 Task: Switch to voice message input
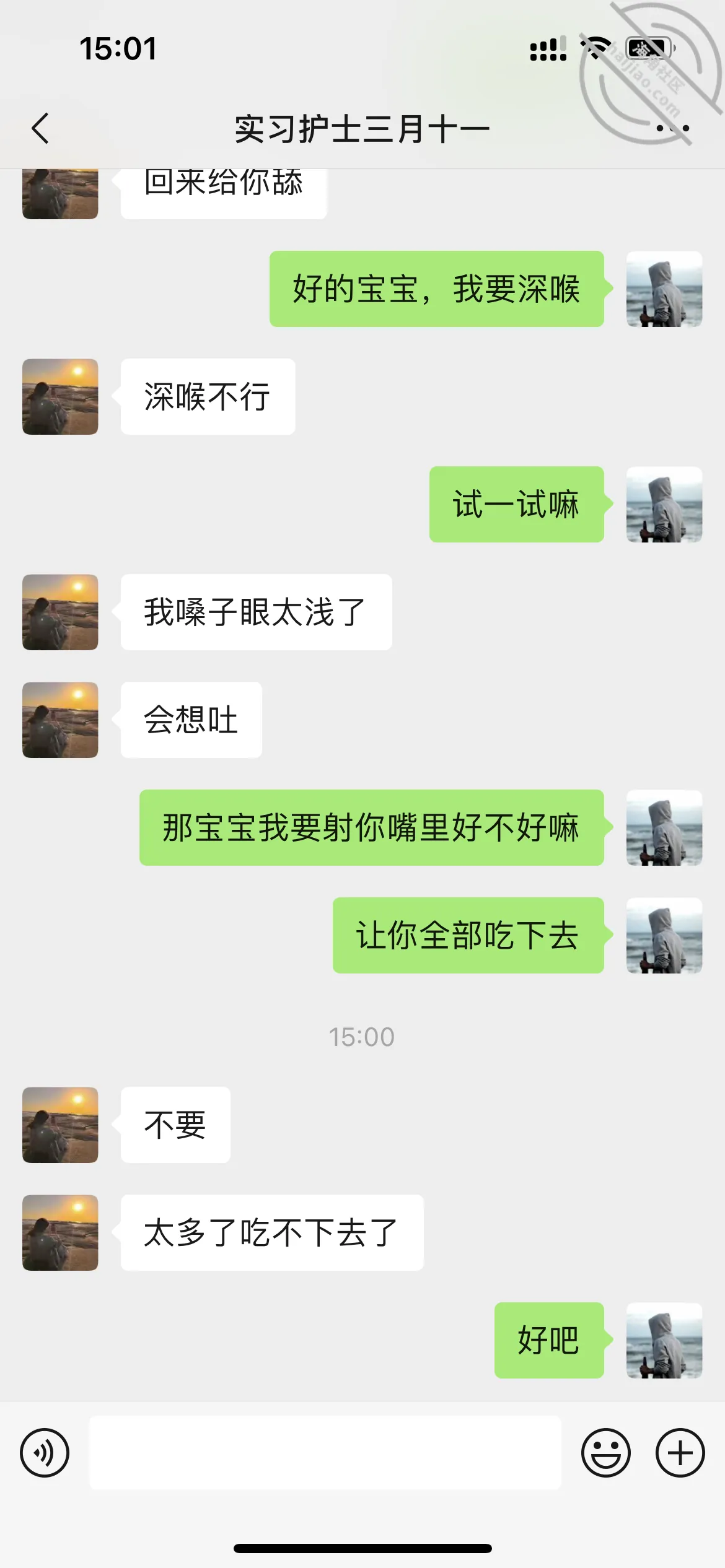[x=45, y=1453]
